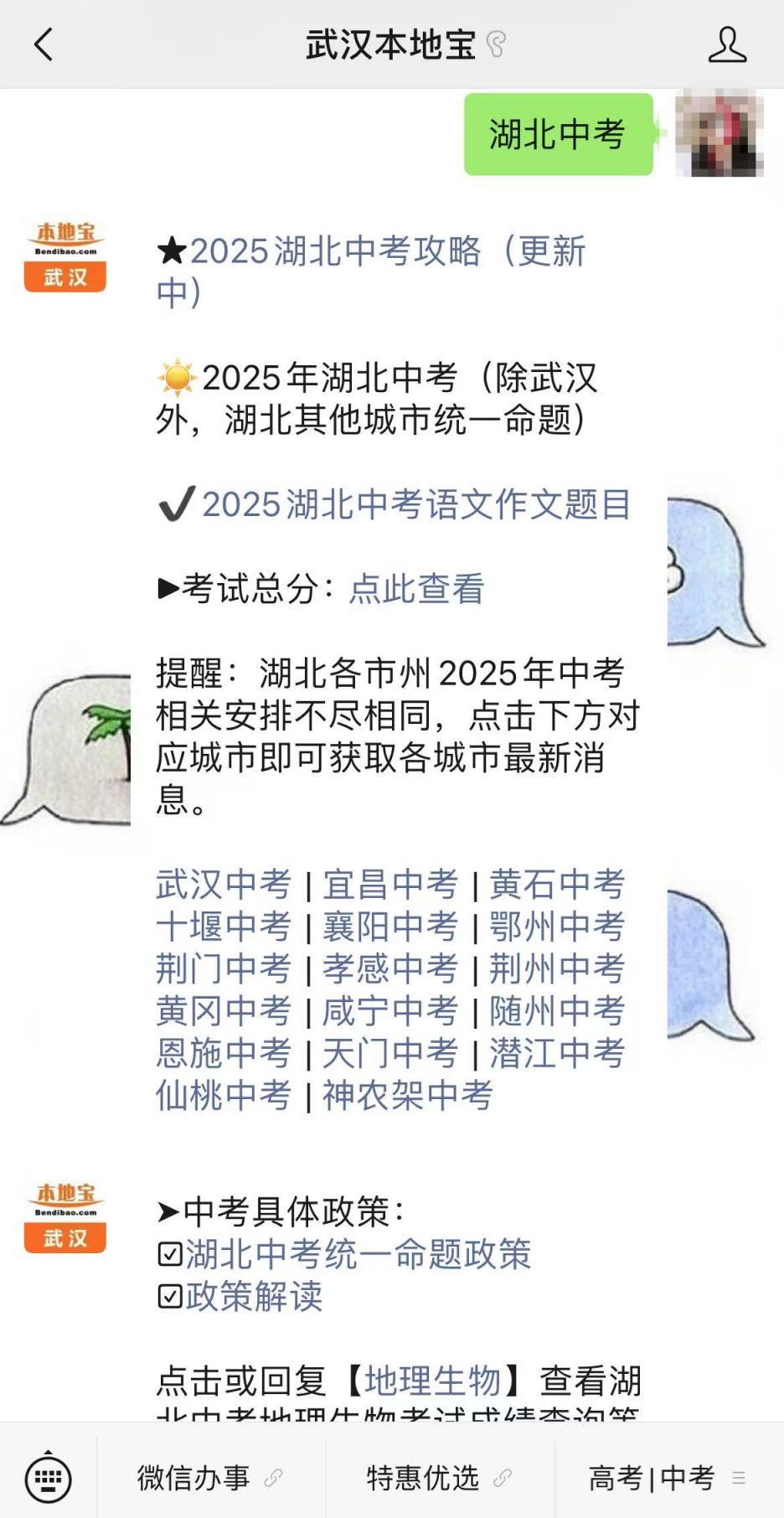784x1518 pixels.
Task: Open the 荆州中考 link
Action: [x=557, y=969]
